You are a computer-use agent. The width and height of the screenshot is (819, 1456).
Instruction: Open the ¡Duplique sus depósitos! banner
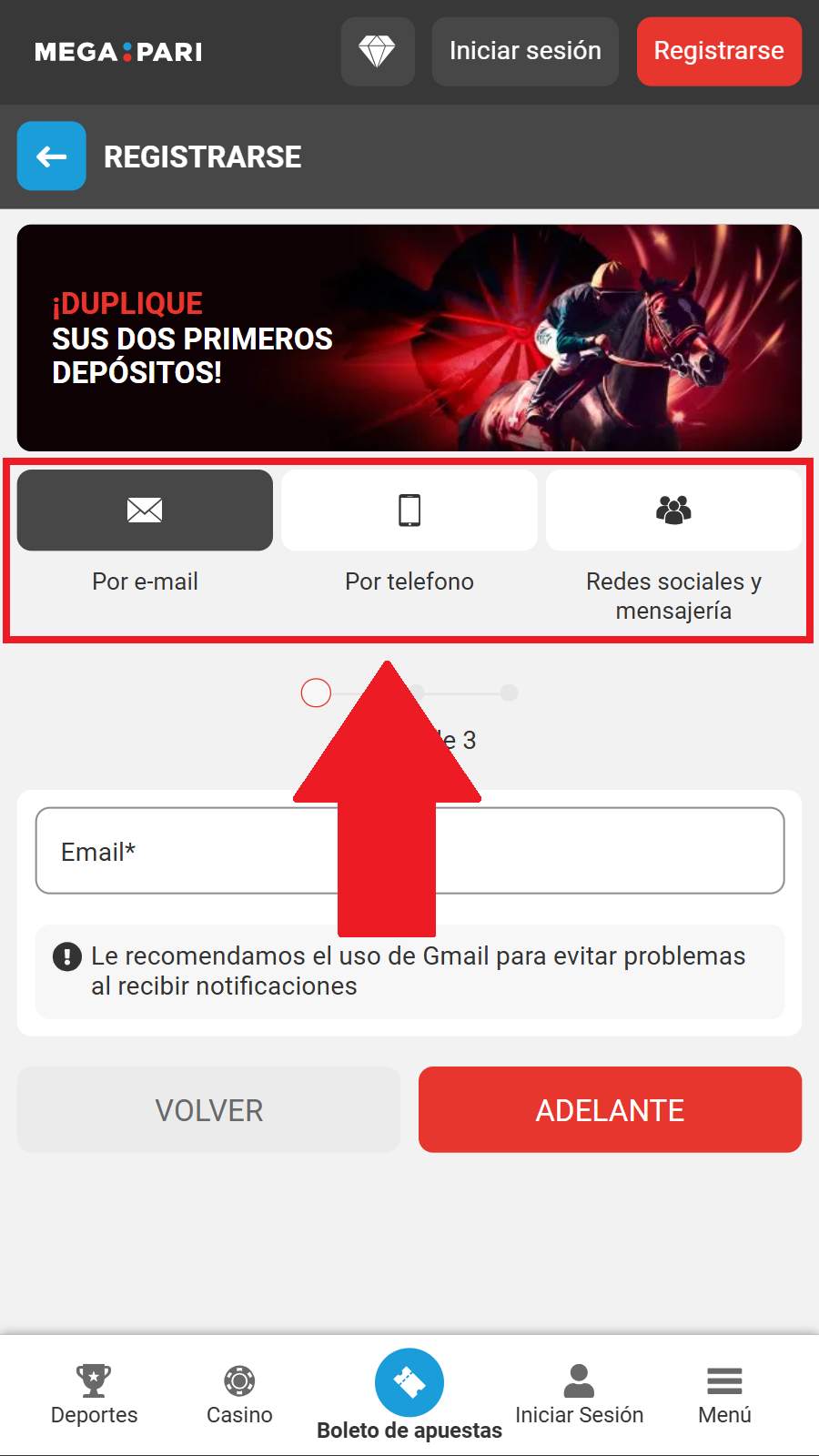(409, 338)
